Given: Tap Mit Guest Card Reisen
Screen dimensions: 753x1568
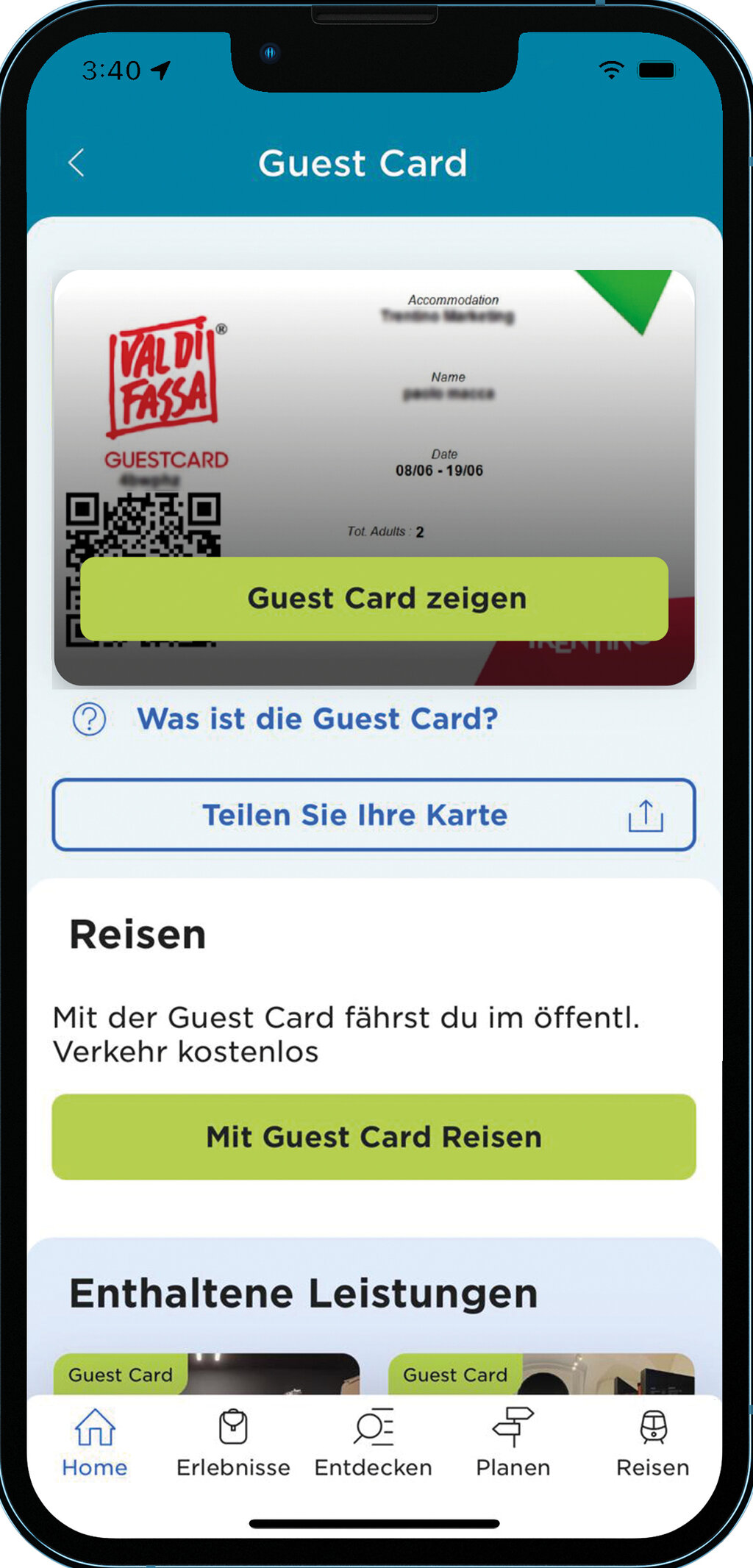Looking at the screenshot, I should click(x=374, y=1137).
